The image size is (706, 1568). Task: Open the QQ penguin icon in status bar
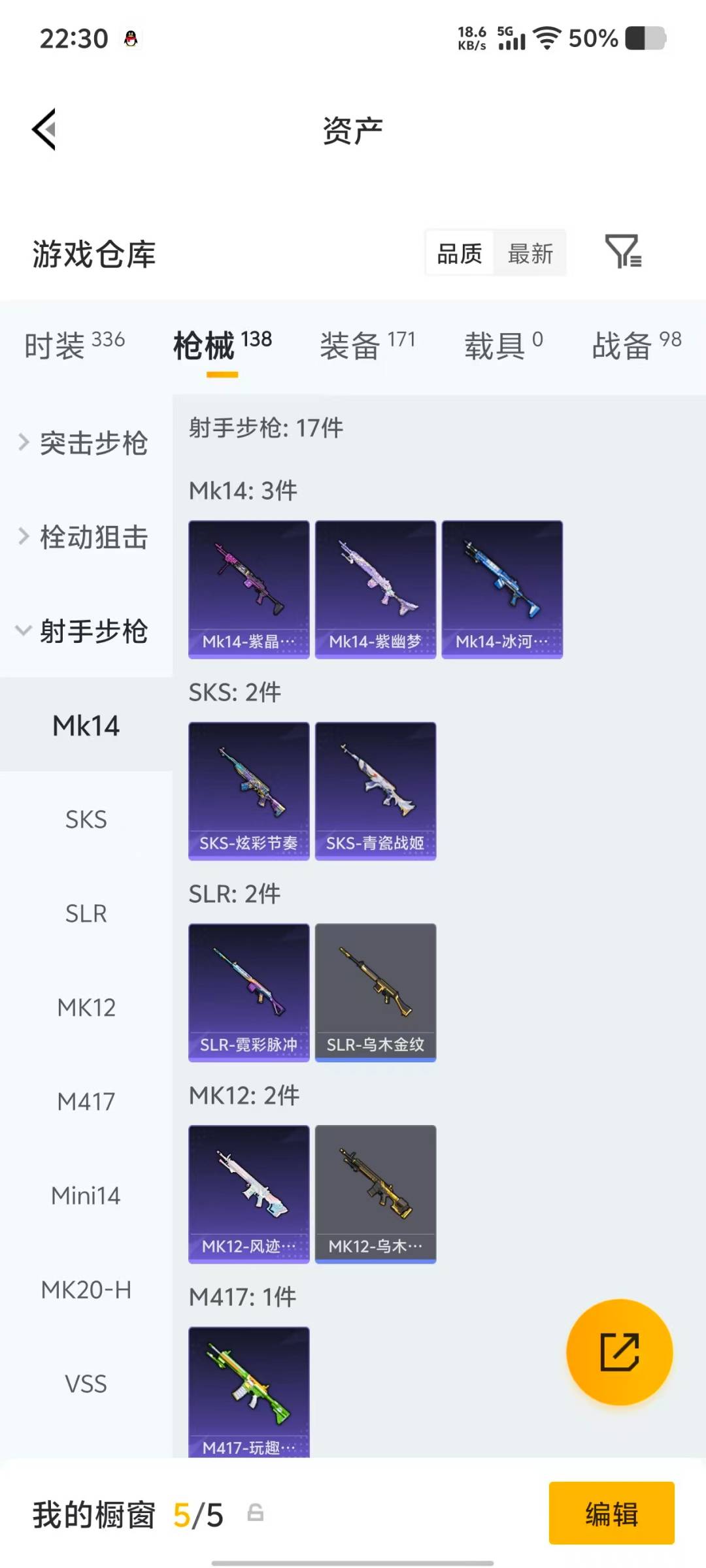click(131, 37)
